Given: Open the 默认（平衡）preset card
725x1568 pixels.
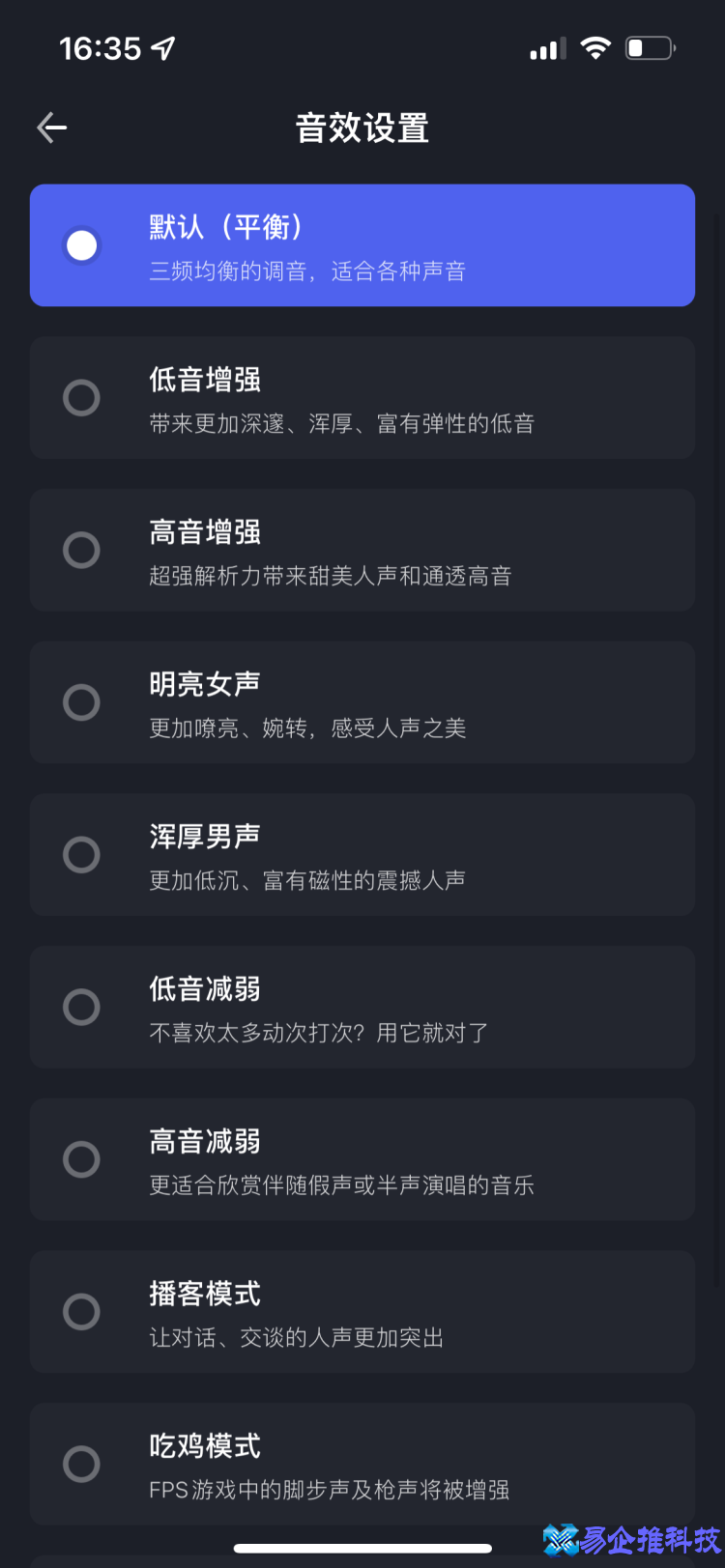Looking at the screenshot, I should coord(362,244).
